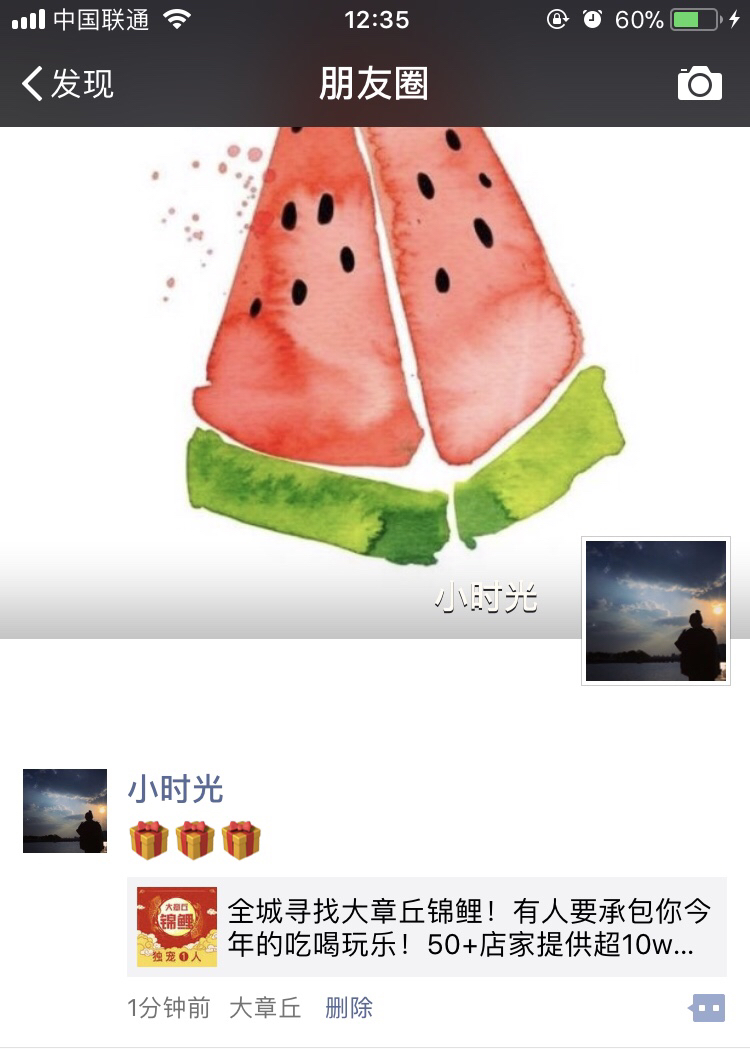Go back to 发现
Screen dimensions: 750x1054
coord(68,84)
